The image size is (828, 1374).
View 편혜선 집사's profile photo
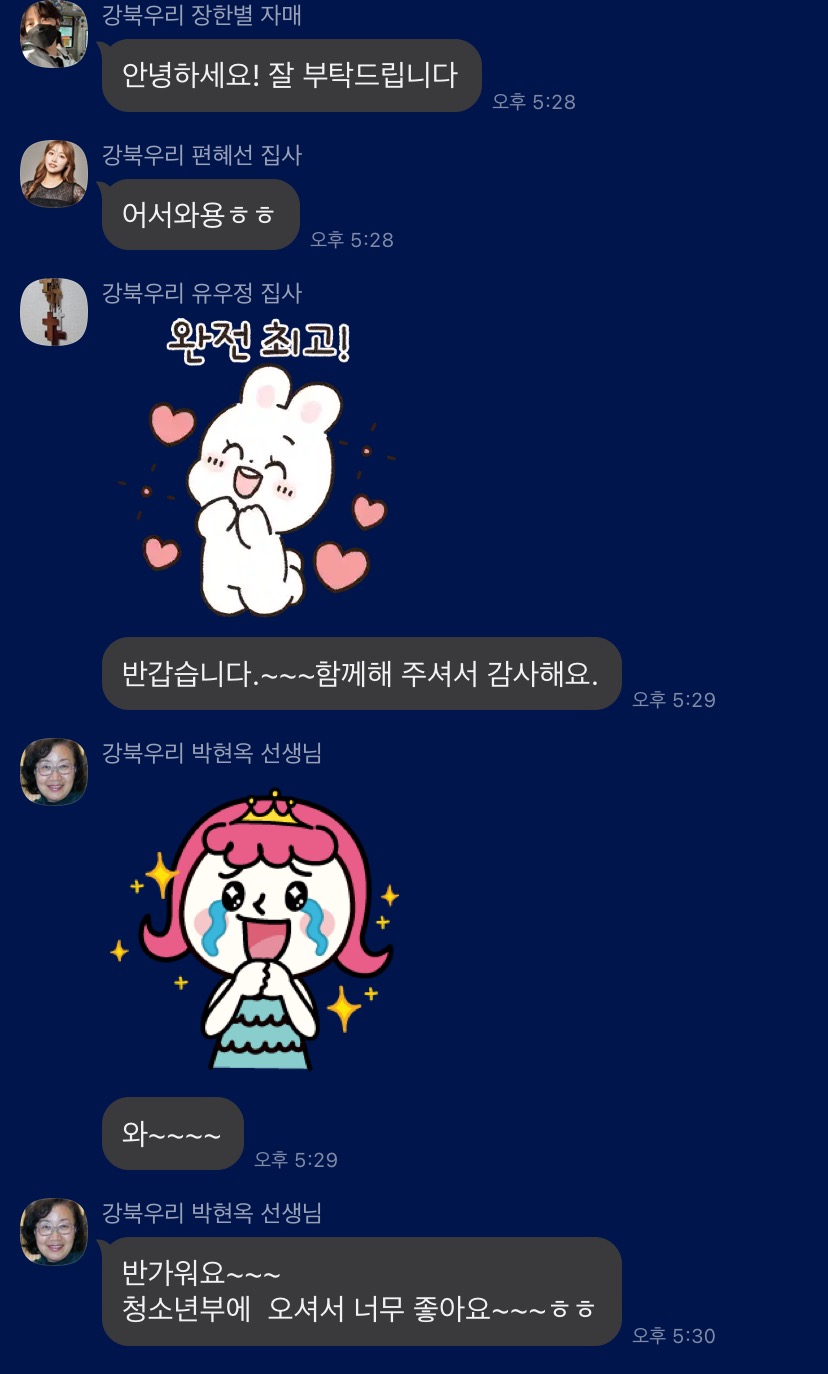pos(54,173)
